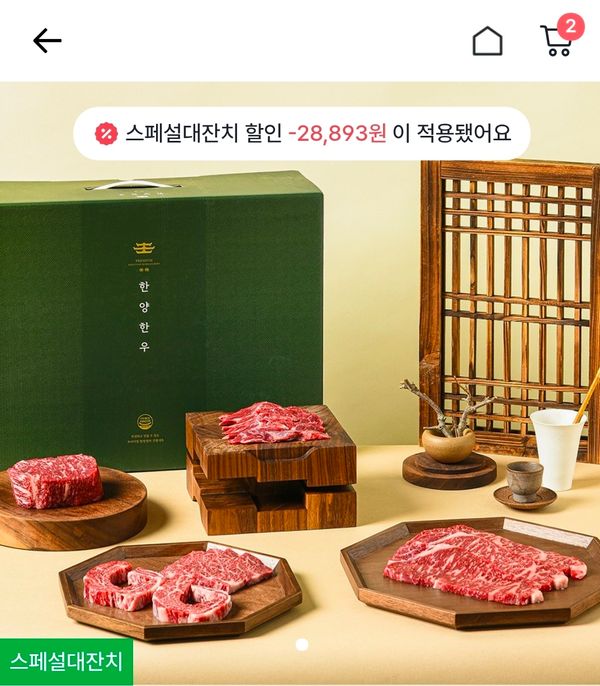Open the shopping cart with 2 items
Viewport: 600px width, 686px height.
[557, 41]
